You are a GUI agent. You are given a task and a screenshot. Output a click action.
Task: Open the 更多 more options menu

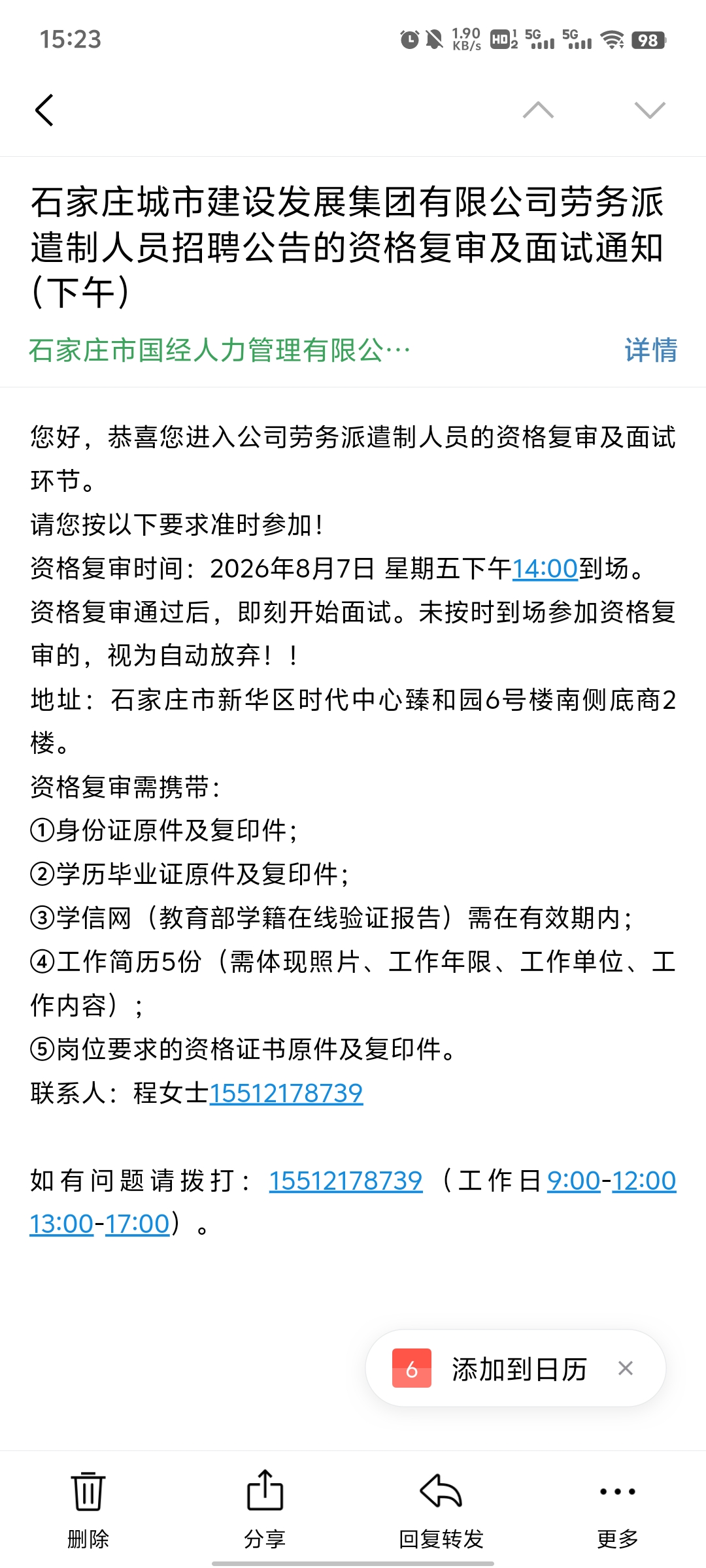[618, 1510]
